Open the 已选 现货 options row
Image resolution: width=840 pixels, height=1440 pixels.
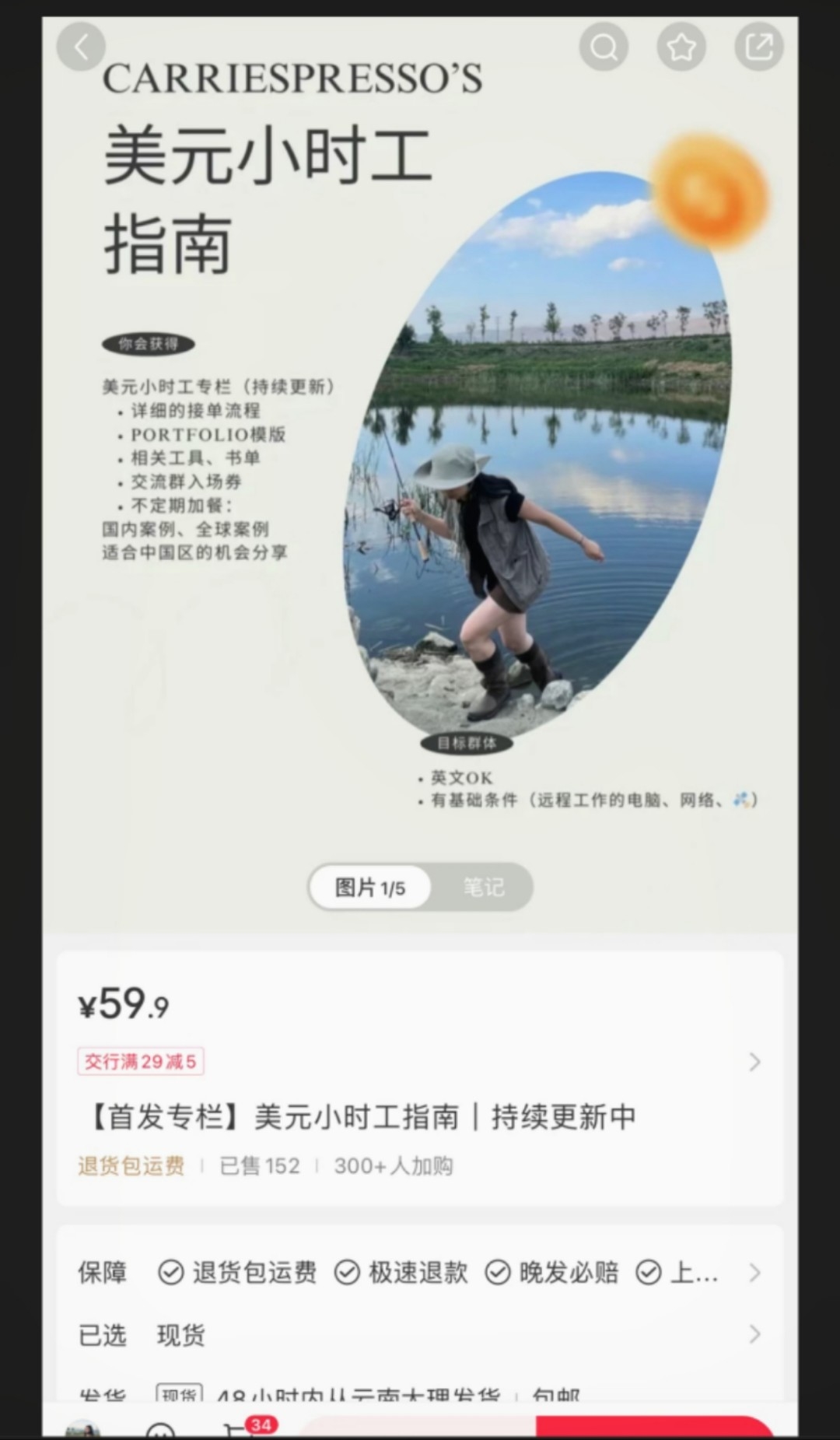pos(420,1336)
